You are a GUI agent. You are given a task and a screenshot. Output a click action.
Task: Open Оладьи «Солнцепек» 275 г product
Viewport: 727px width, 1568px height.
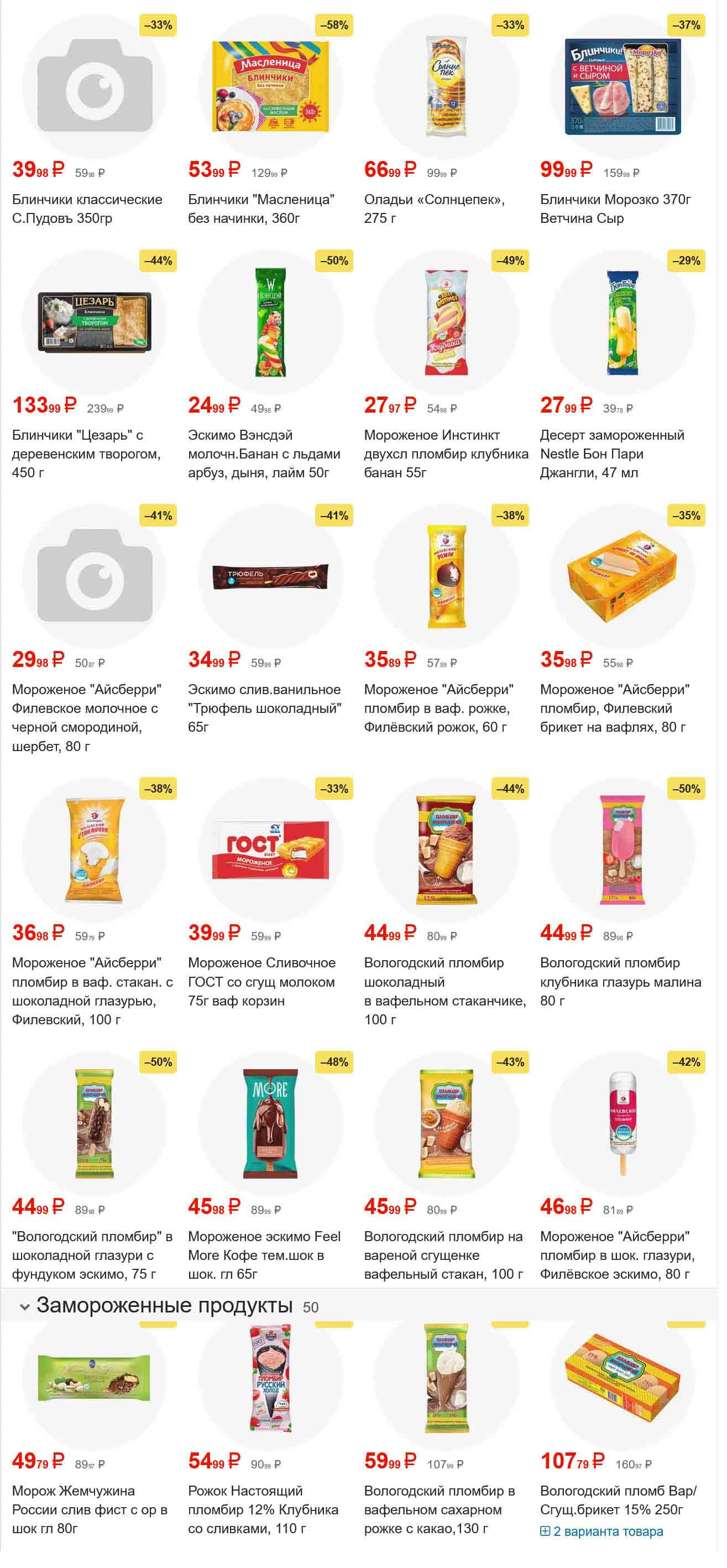coord(435,208)
